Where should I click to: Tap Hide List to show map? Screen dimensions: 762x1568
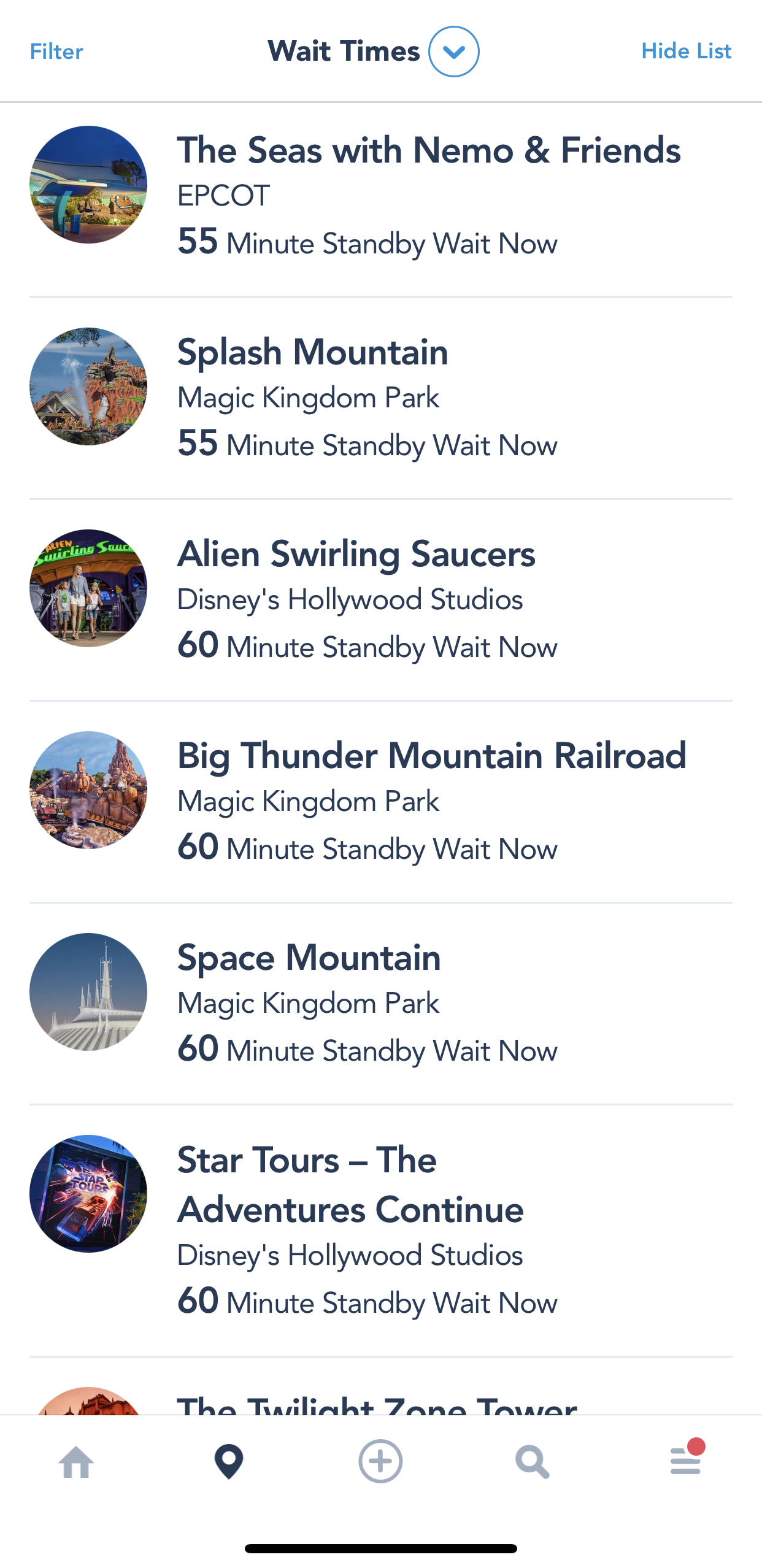tap(686, 52)
